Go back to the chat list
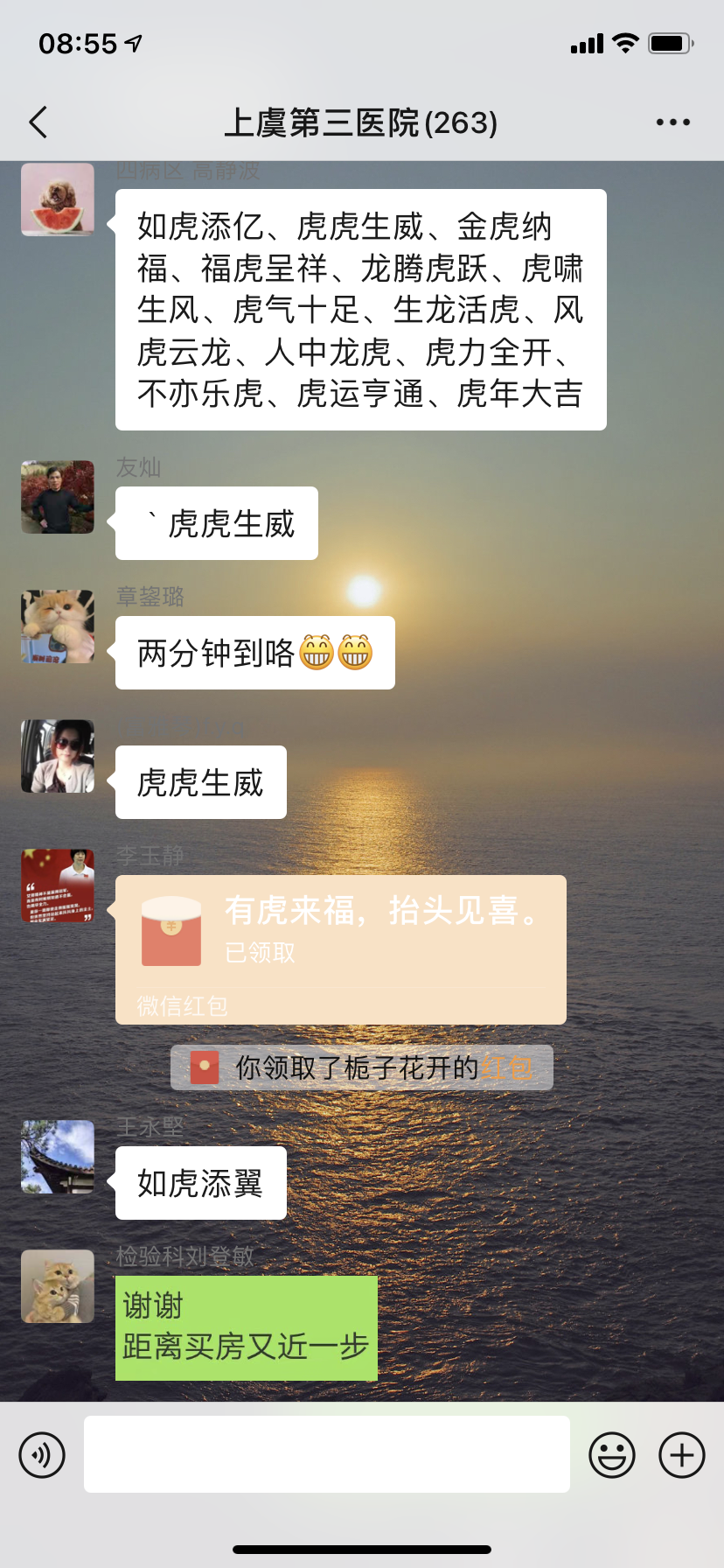724x1568 pixels. click(38, 122)
